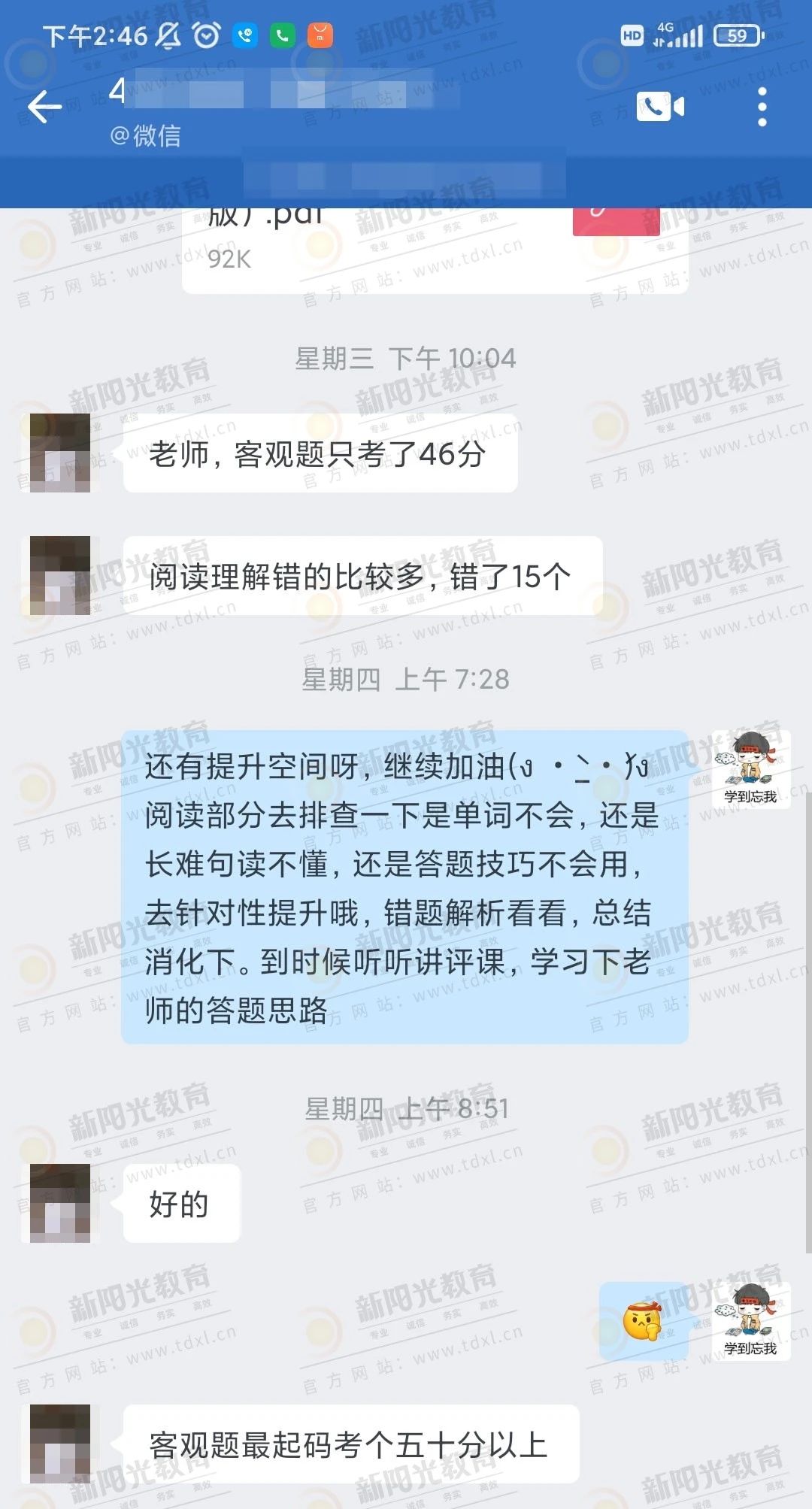Tap the sender avatar beside 客观题只考了46分
The height and width of the screenshot is (1509, 812).
tap(60, 453)
